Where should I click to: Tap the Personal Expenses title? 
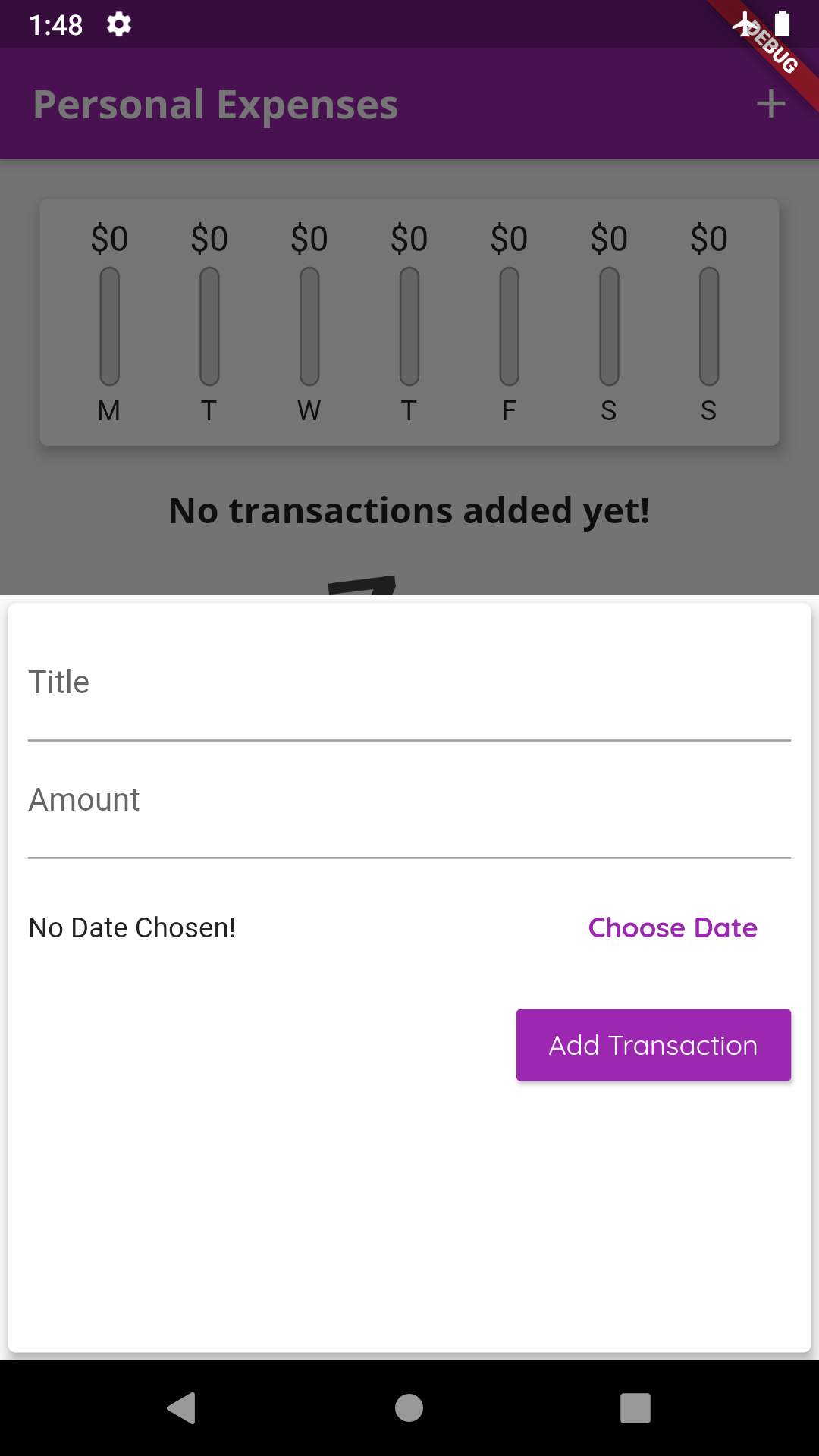tap(215, 105)
